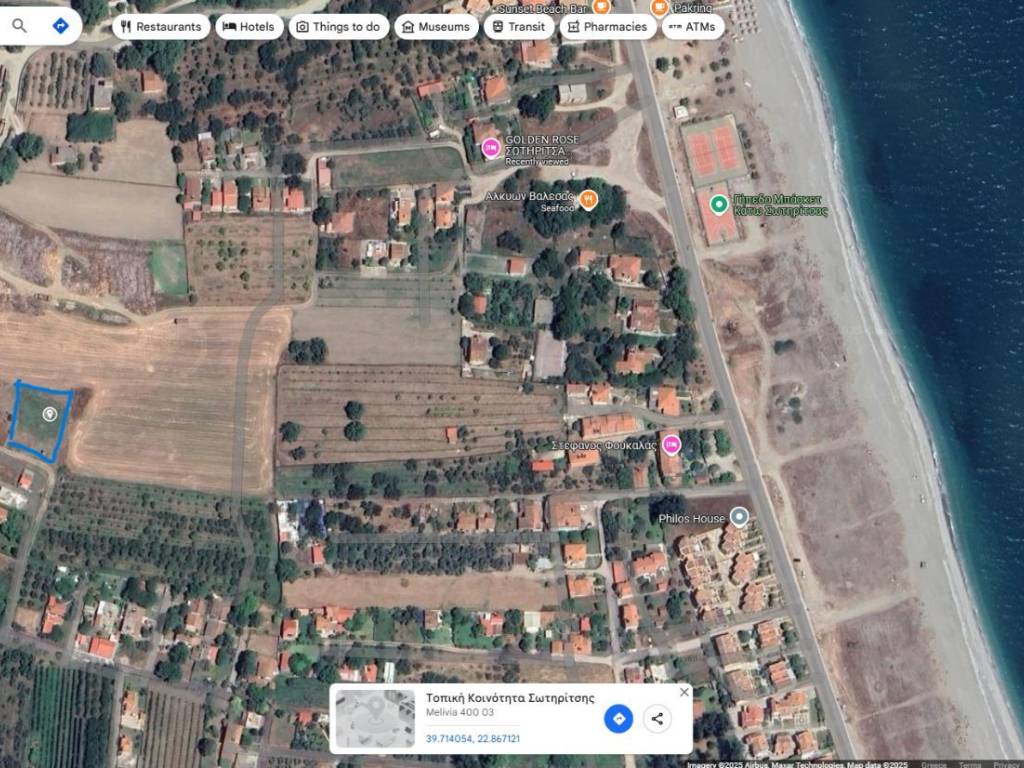The width and height of the screenshot is (1024, 768).
Task: Open the Philos House map marker
Action: tap(739, 516)
